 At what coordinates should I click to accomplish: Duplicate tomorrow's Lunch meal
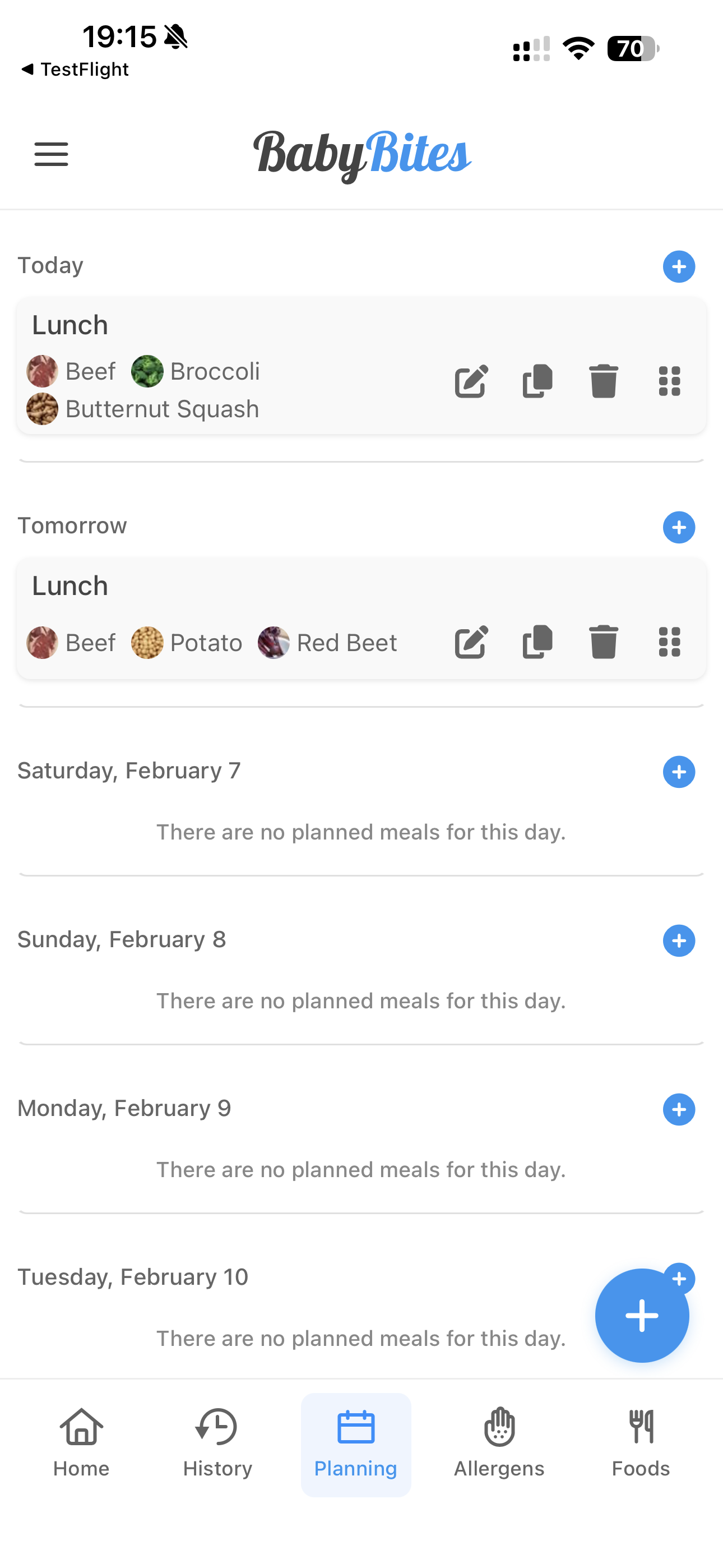point(537,642)
